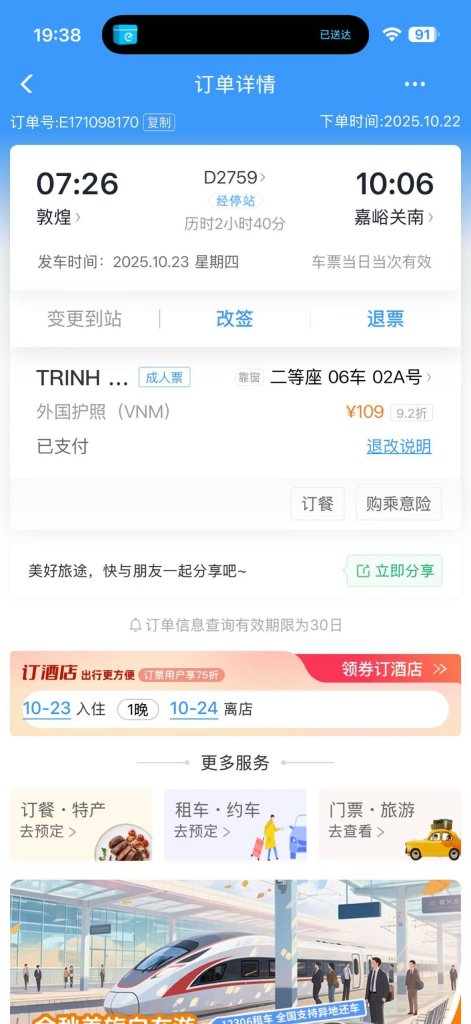Tap the 订餐 button
Viewport: 471px width, 1024px height.
[317, 504]
